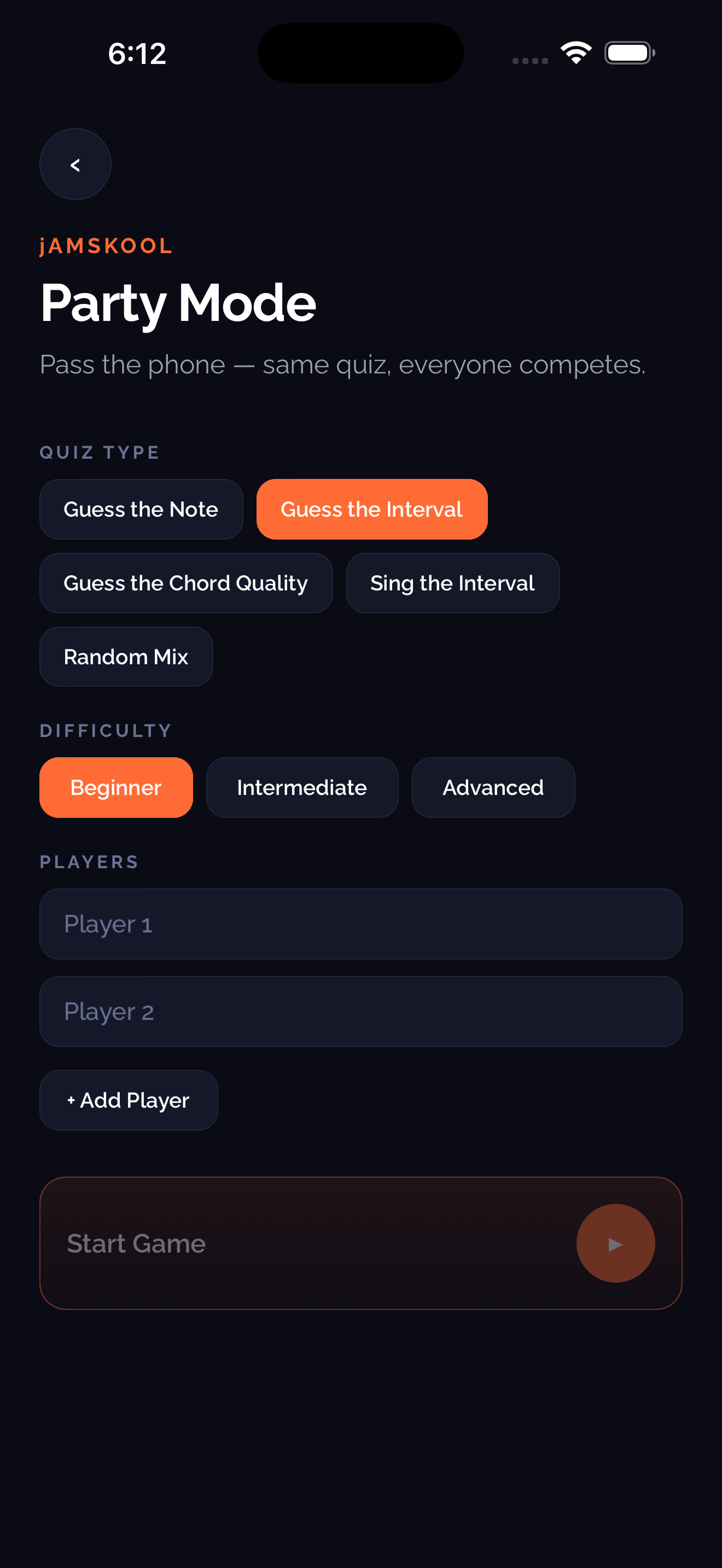Click the Player 1 name field

click(360, 923)
